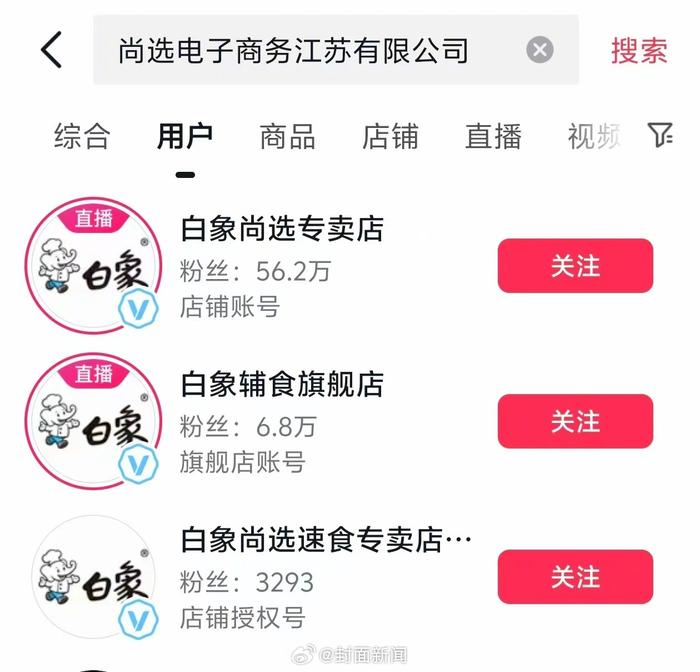This screenshot has height=672, width=700.
Task: Select the 用户 tab
Action: point(185,136)
